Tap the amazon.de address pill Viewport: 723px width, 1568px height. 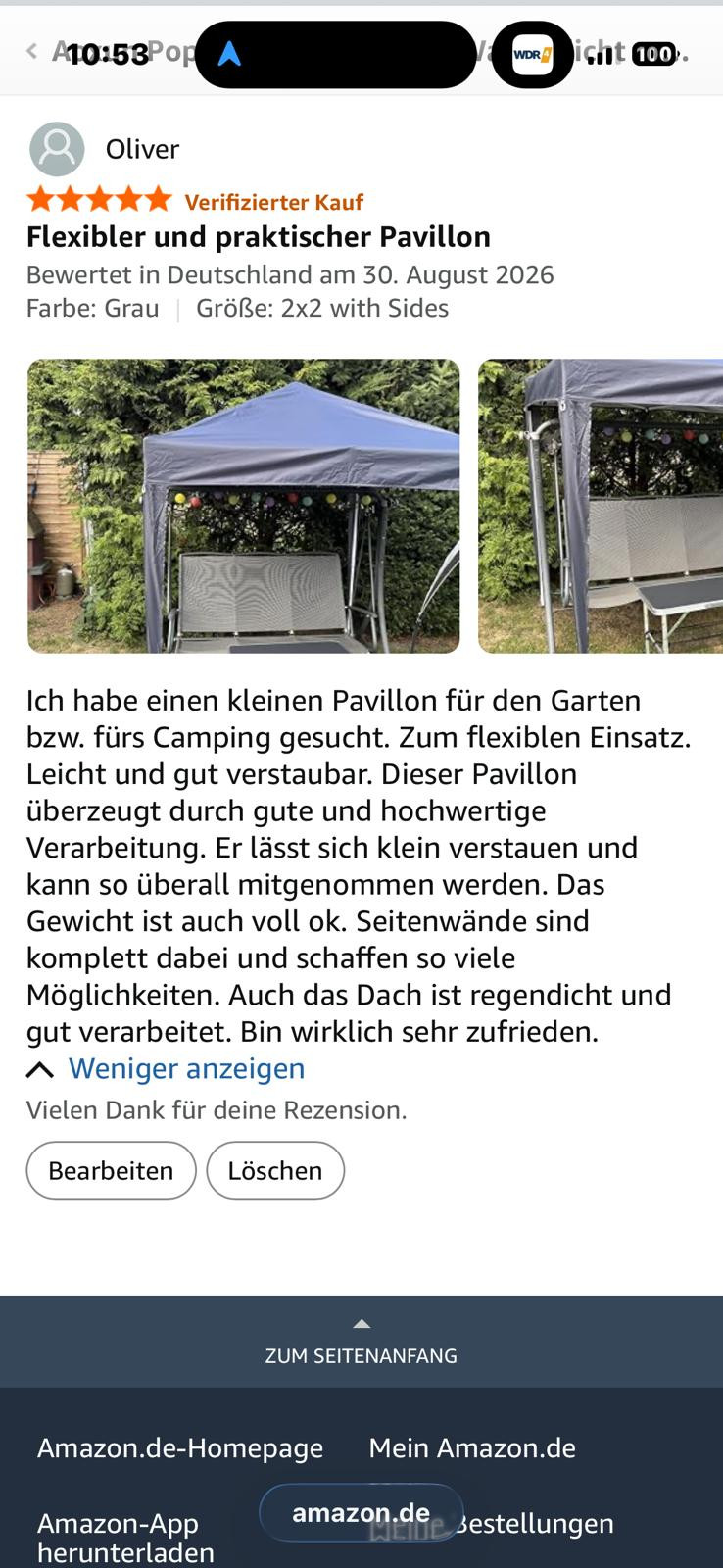(x=361, y=1512)
